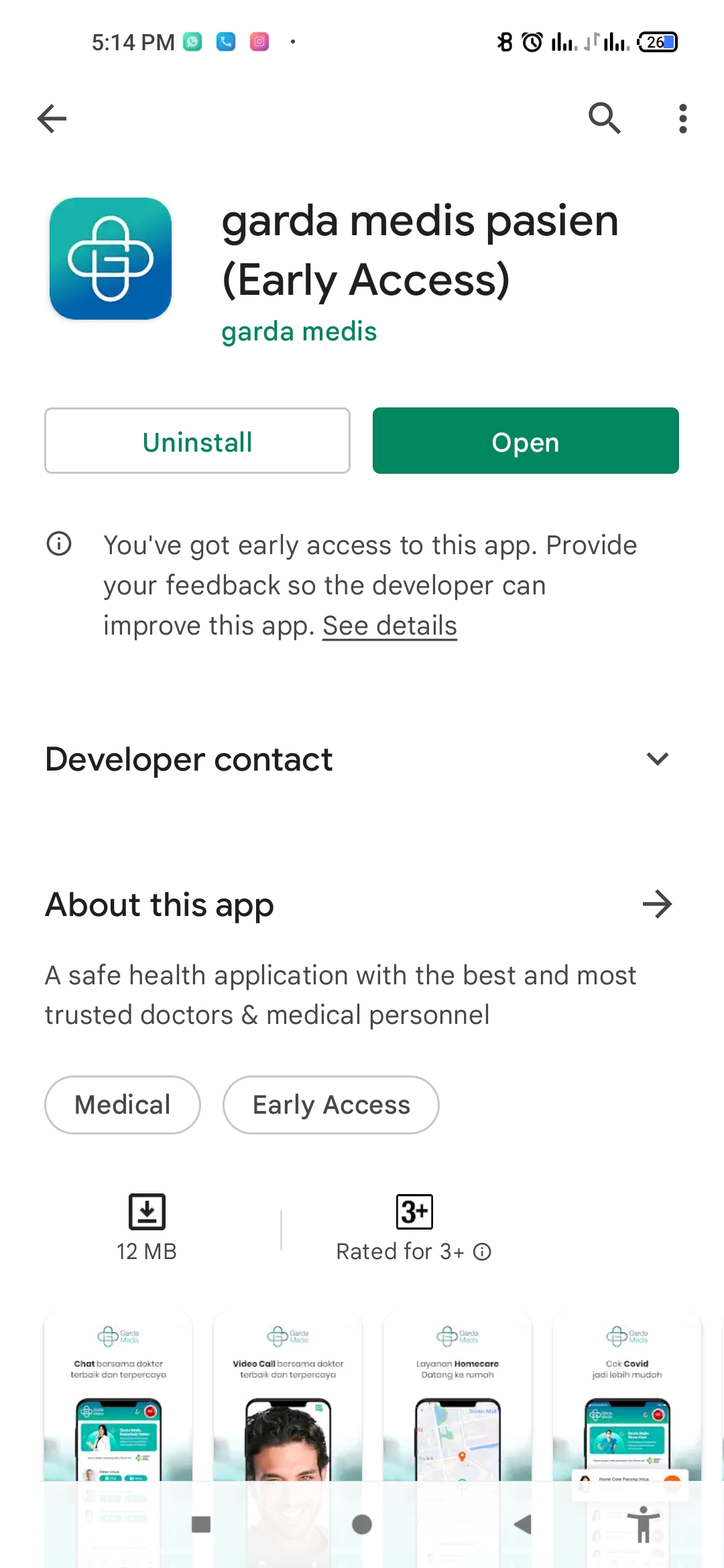Tap the garda medis developer link
The width and height of the screenshot is (724, 1568).
[299, 332]
